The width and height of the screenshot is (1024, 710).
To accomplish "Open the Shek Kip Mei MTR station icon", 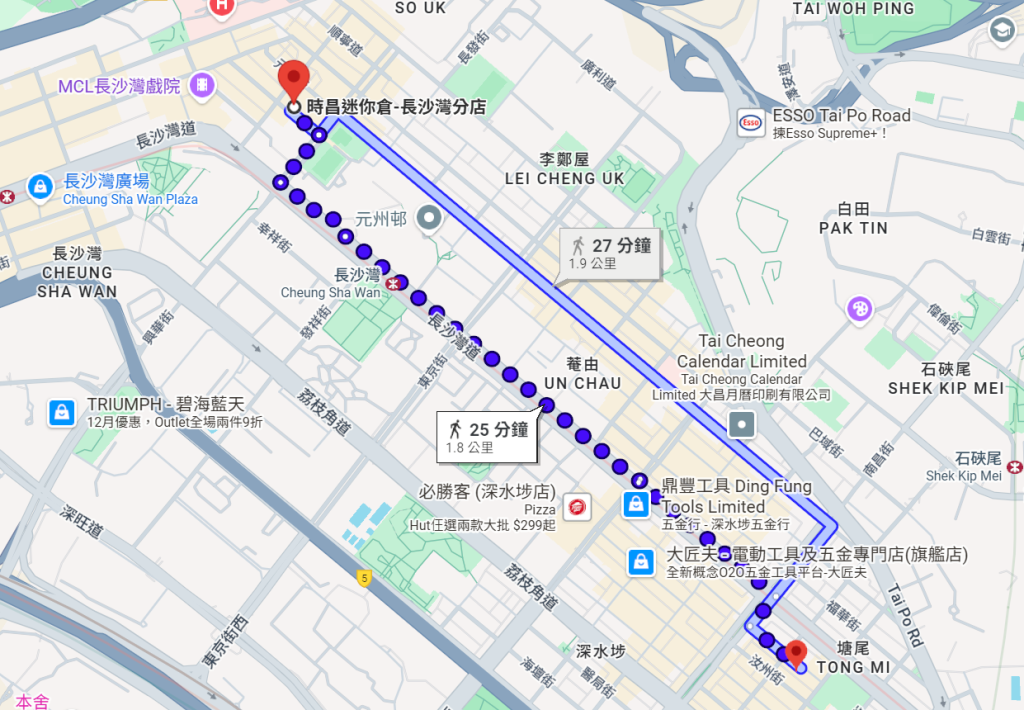I will [1015, 466].
